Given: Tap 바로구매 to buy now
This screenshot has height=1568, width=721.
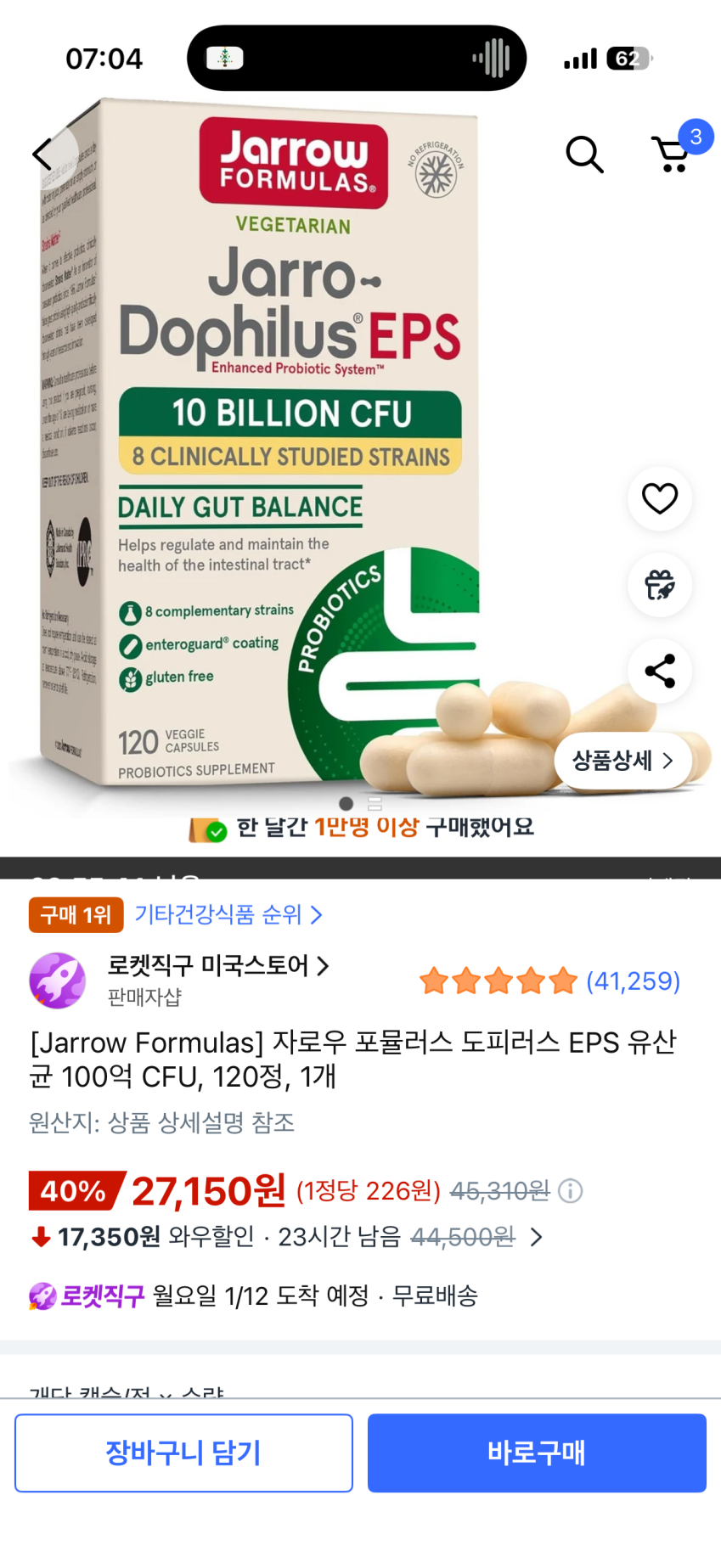Looking at the screenshot, I should [537, 1453].
